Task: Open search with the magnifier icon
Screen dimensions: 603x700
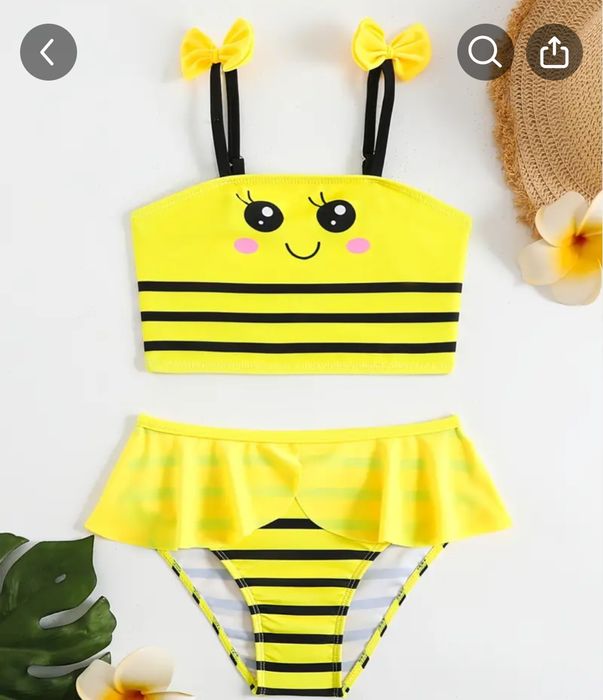Action: tap(485, 52)
